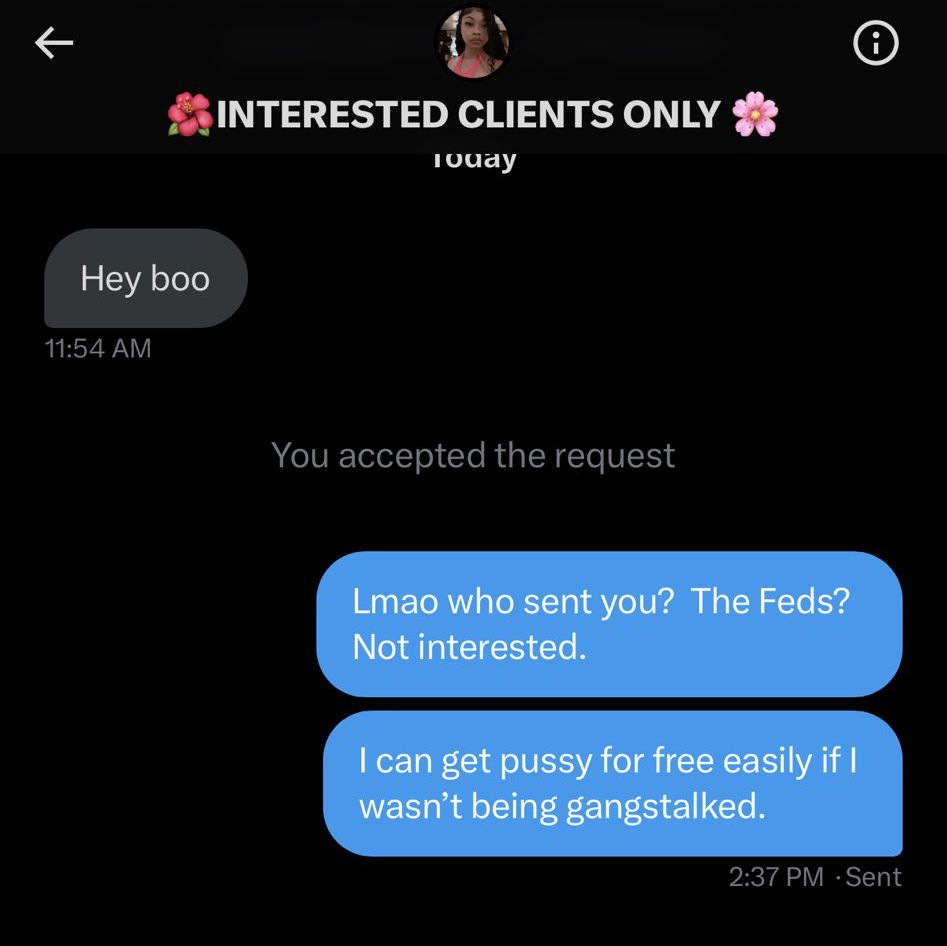The width and height of the screenshot is (947, 946).
Task: Open the conversation info icon
Action: coord(875,43)
